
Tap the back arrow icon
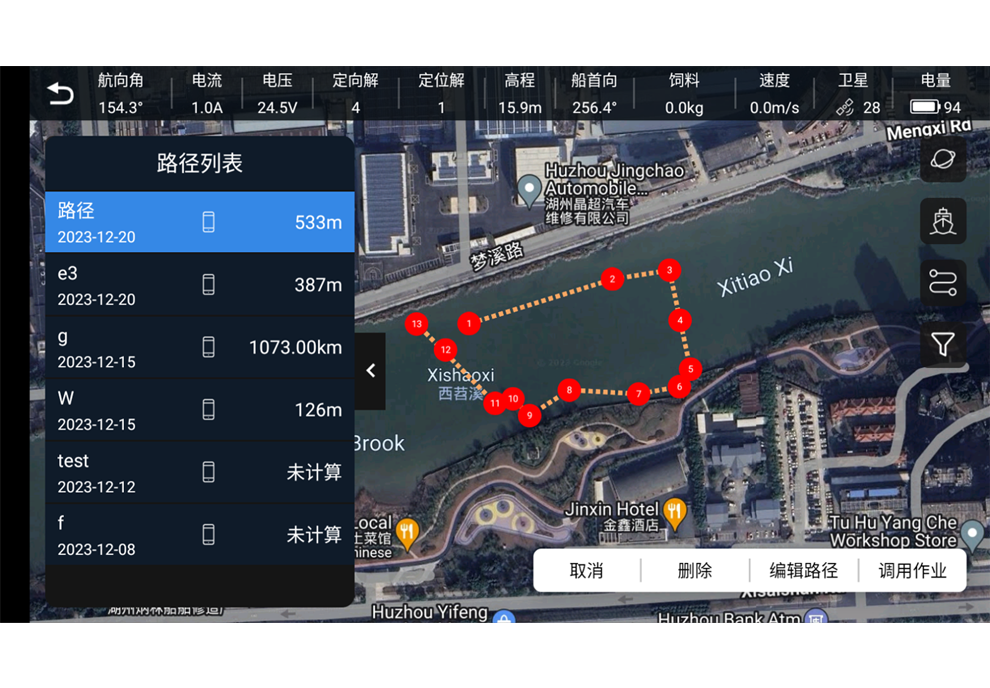click(60, 94)
